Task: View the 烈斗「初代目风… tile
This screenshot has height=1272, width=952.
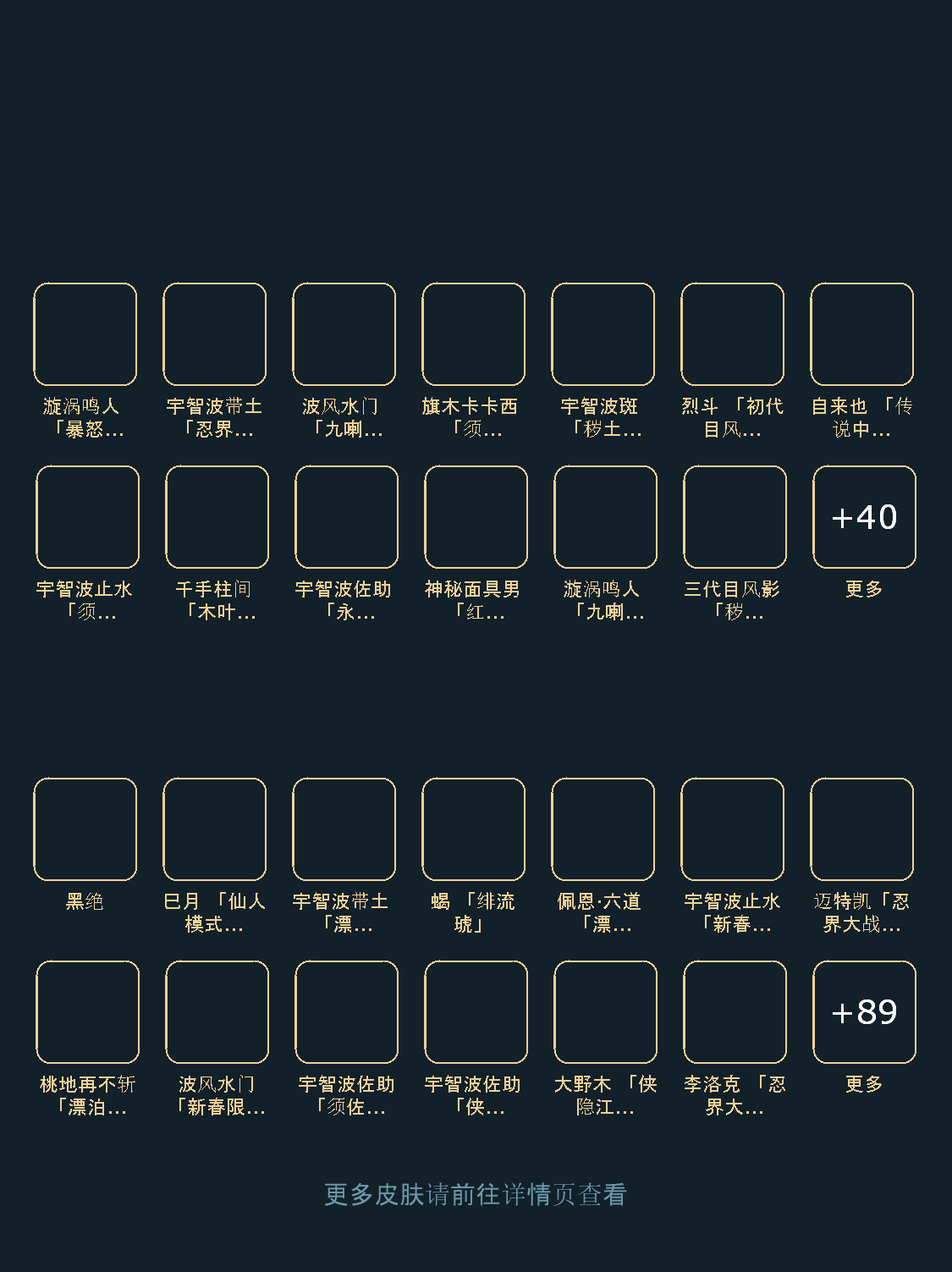Action: [732, 334]
